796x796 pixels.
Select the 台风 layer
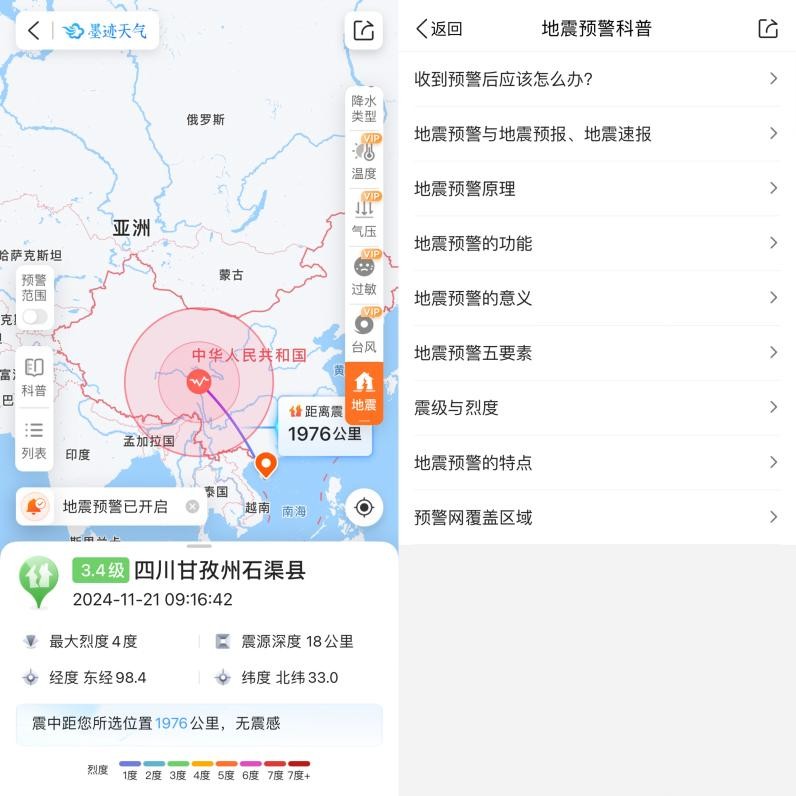click(x=364, y=333)
